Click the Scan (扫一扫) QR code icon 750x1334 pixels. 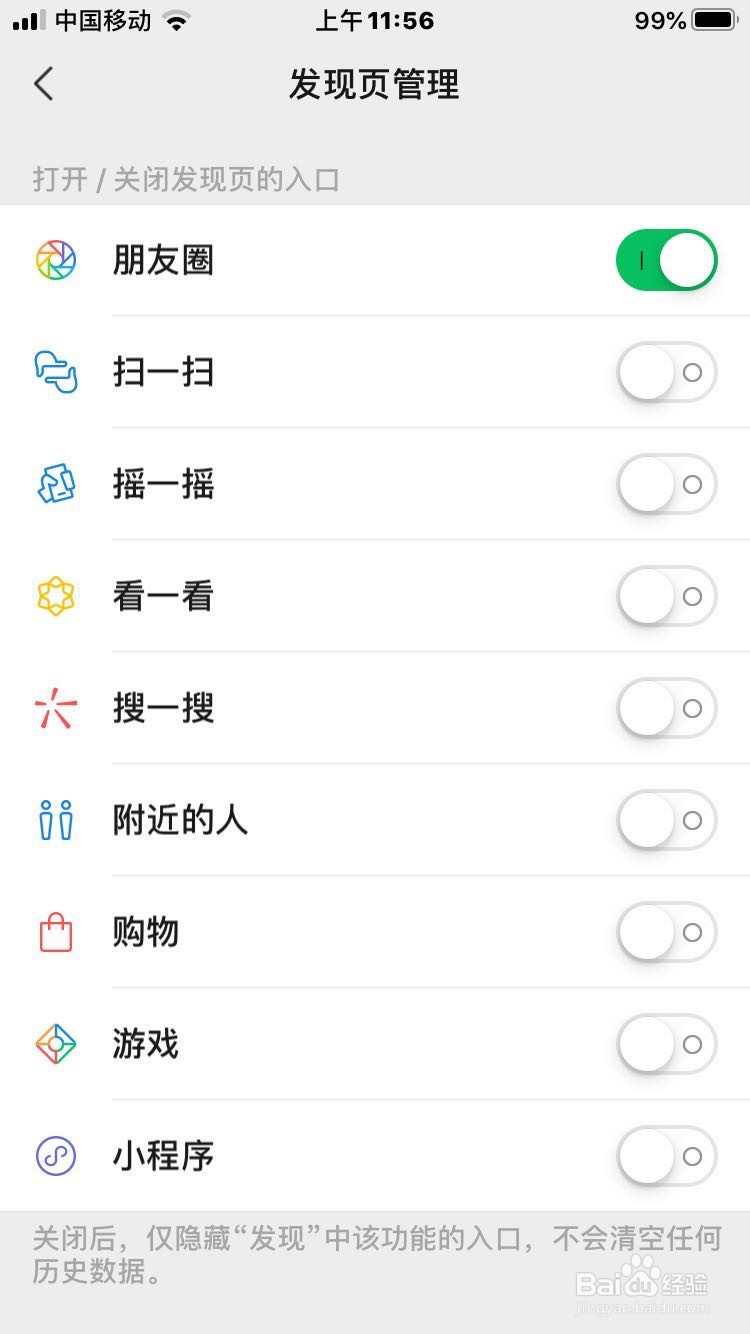55,372
